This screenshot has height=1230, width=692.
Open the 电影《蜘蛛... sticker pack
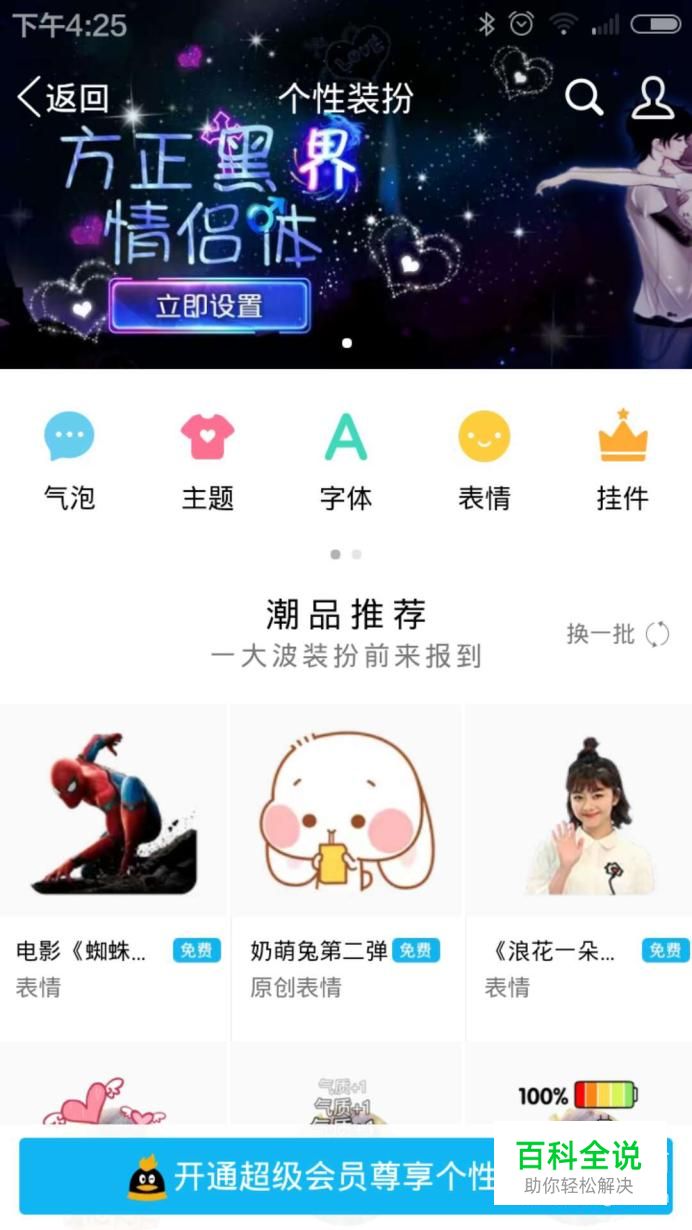tap(114, 873)
